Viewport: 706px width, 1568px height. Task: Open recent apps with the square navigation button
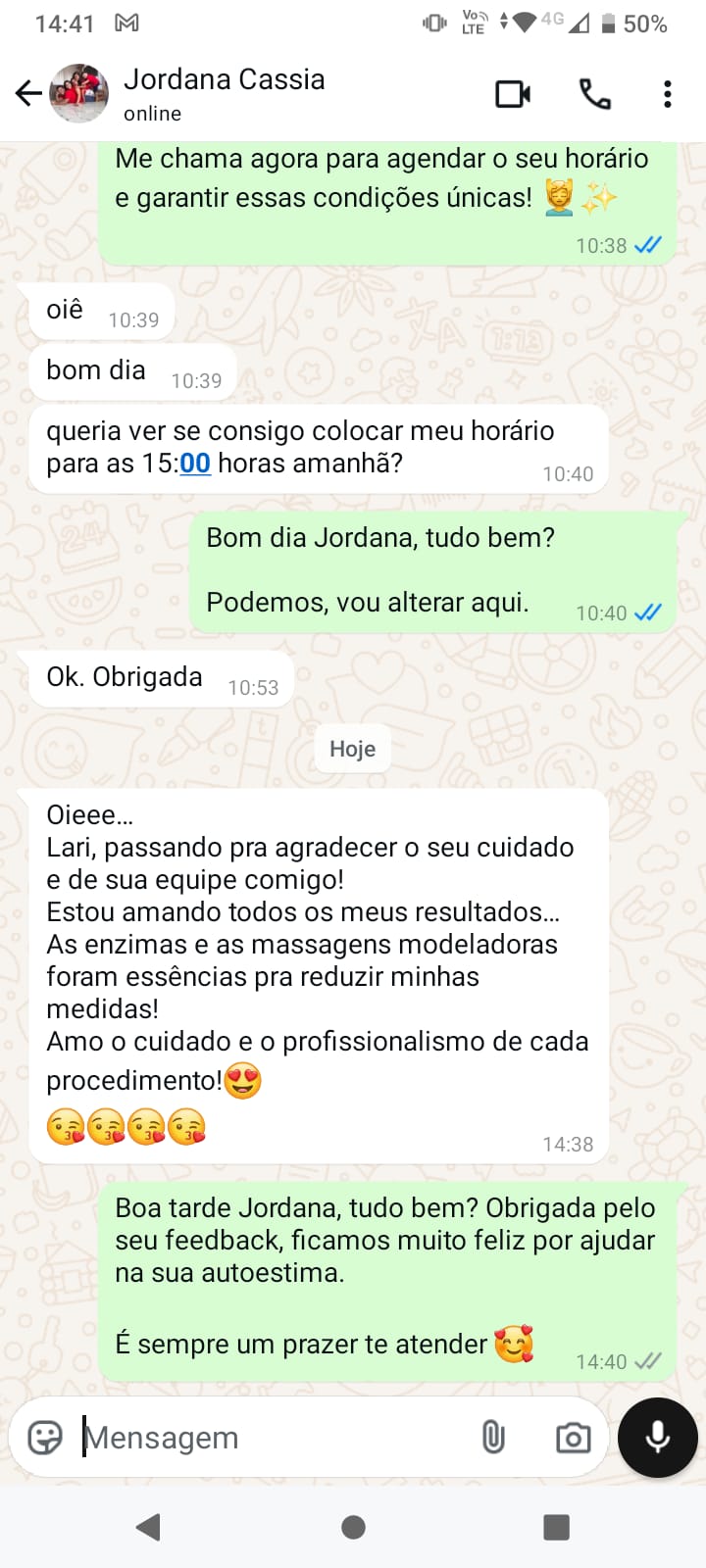(x=556, y=1526)
